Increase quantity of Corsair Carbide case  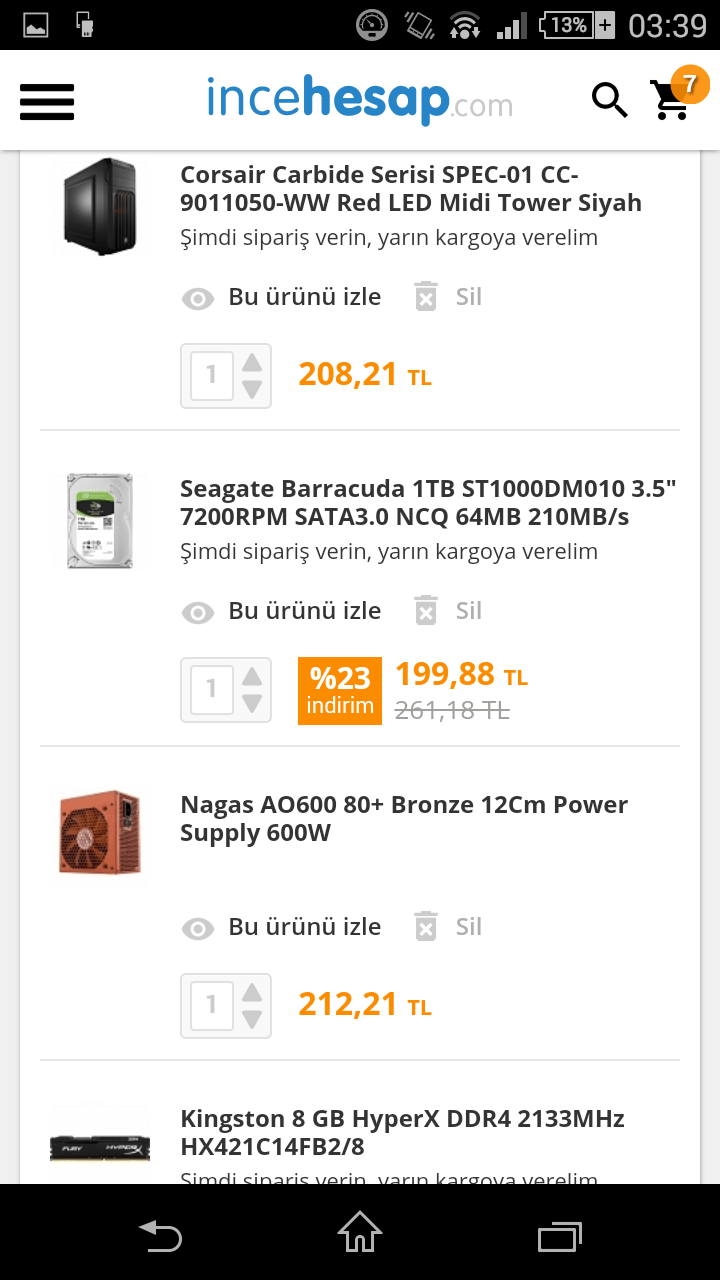coord(252,362)
